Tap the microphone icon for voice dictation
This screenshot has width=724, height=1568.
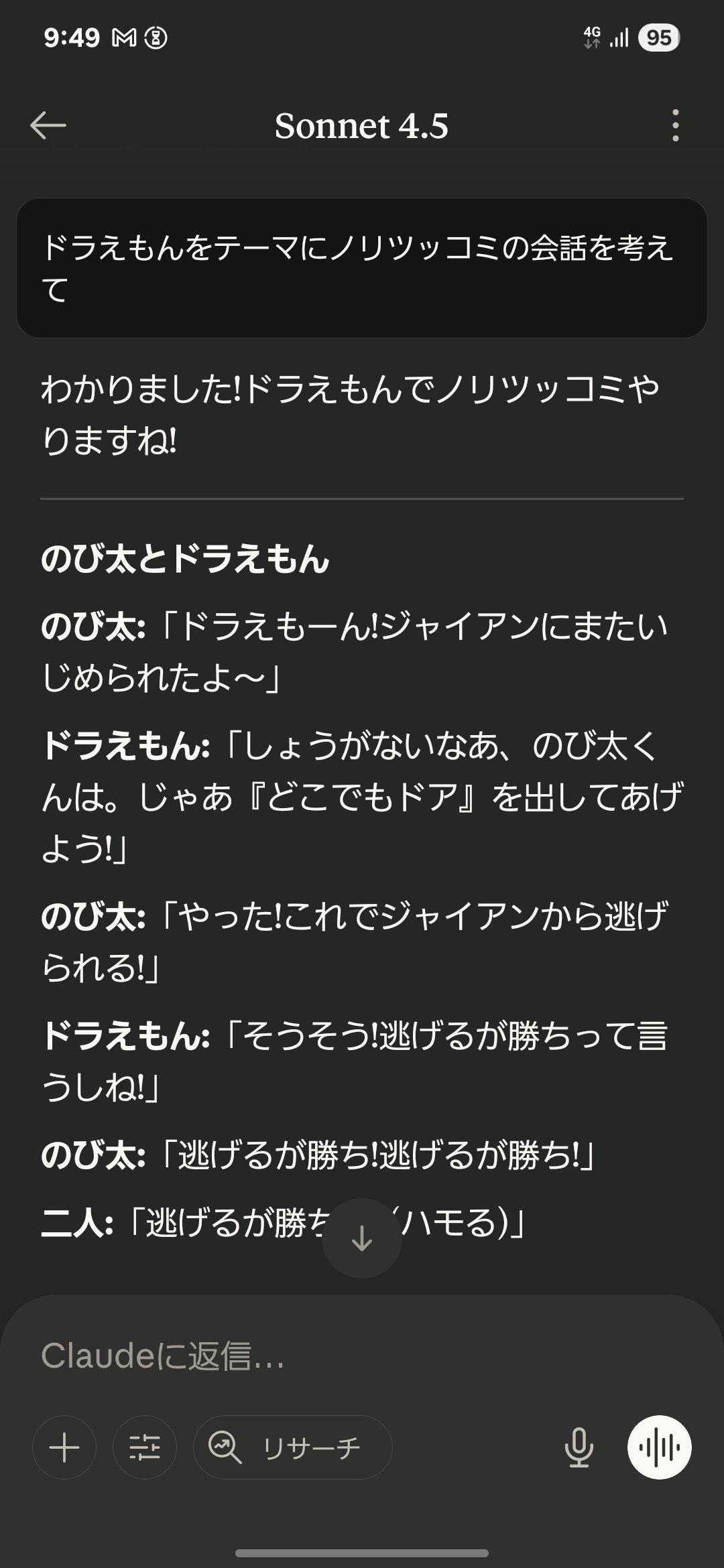[581, 1446]
